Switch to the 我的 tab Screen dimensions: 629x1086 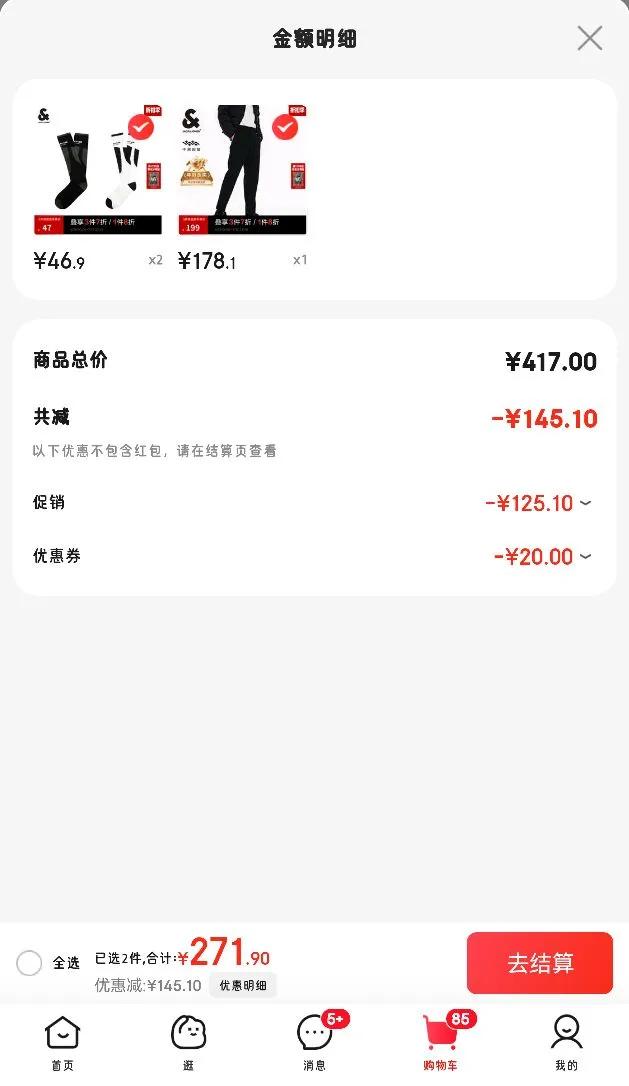(x=566, y=1042)
